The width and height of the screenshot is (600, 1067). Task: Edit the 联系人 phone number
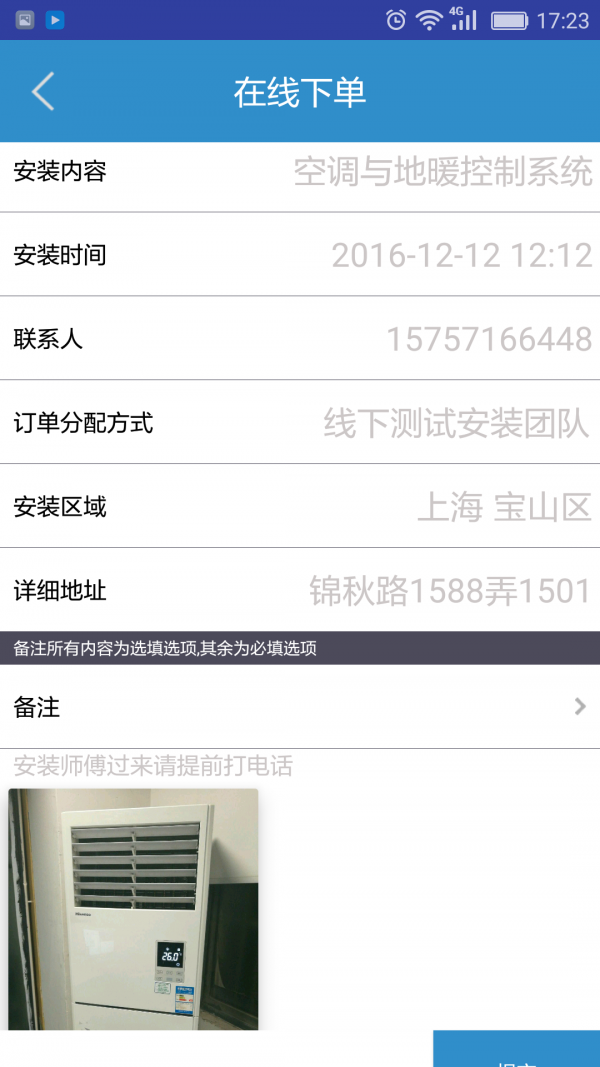(488, 339)
